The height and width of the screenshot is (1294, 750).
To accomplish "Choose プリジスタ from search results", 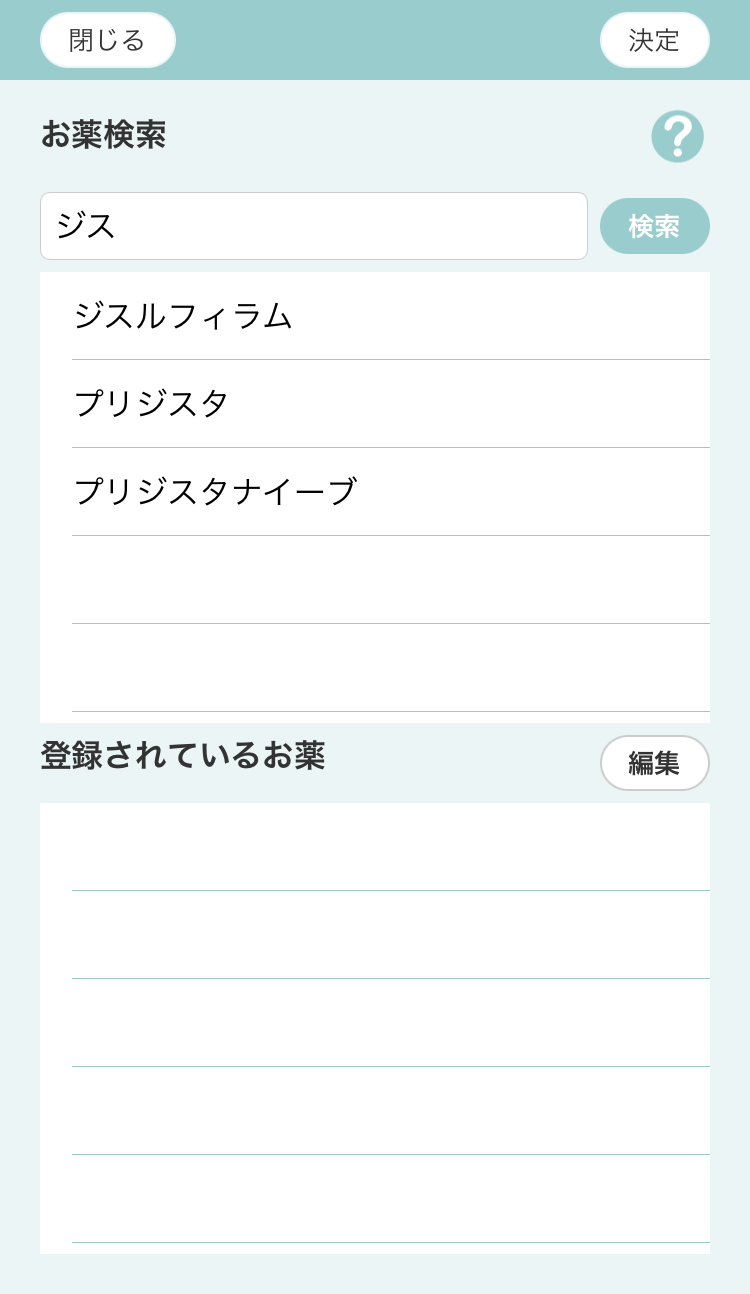I will point(152,404).
